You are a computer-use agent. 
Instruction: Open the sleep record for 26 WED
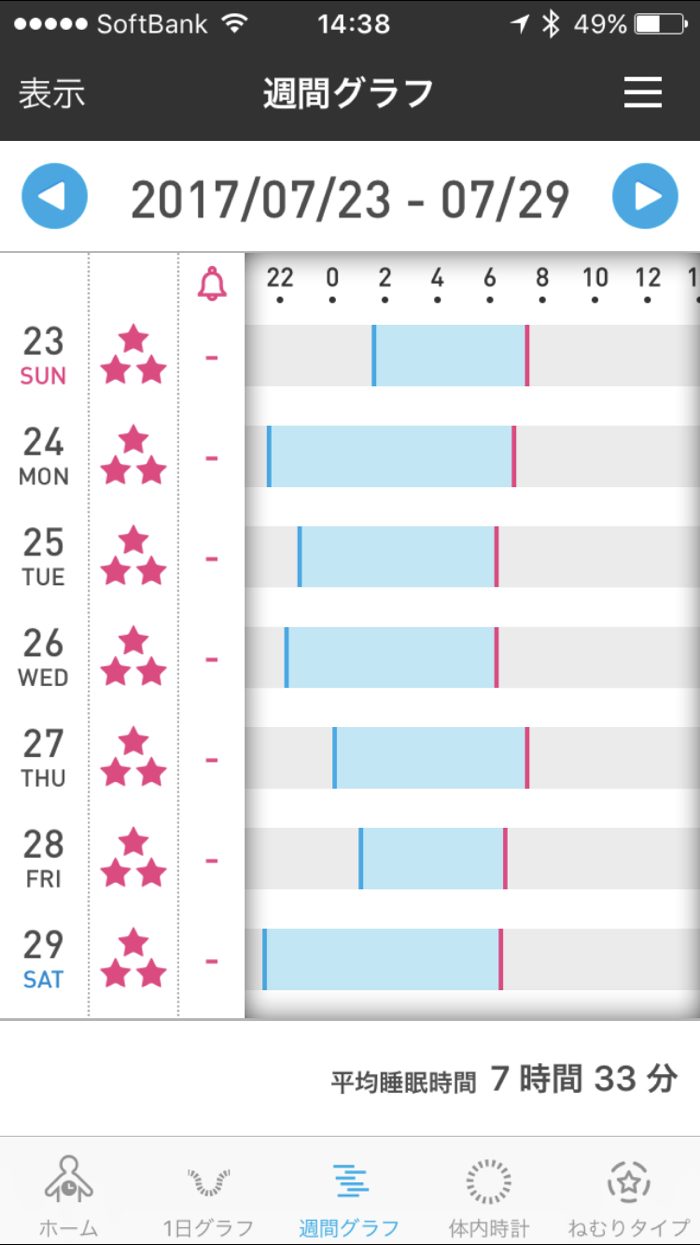pyautogui.click(x=391, y=657)
